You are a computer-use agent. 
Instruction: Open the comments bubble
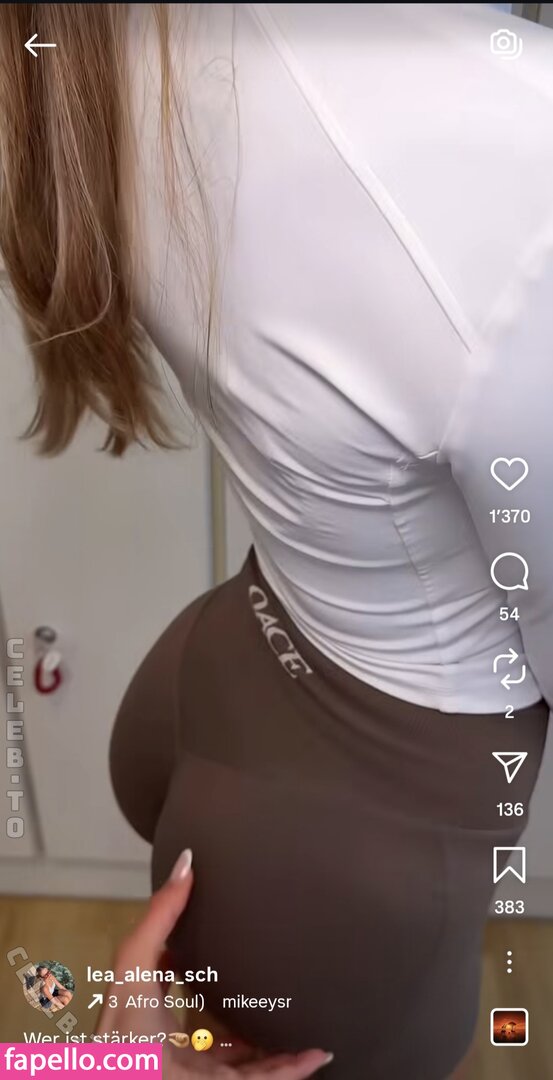(x=510, y=572)
